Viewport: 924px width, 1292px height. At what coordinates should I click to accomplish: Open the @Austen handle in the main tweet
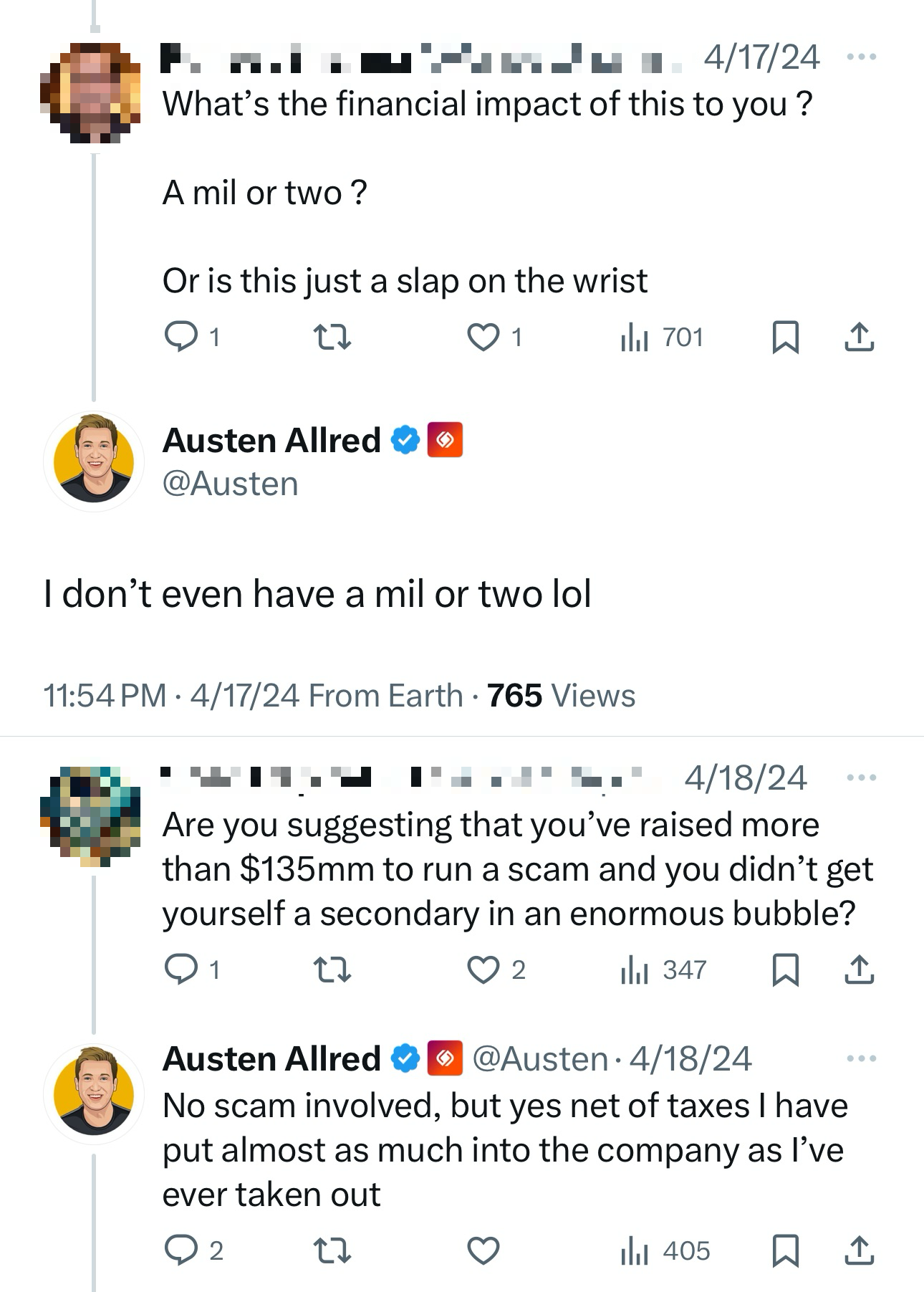point(230,484)
